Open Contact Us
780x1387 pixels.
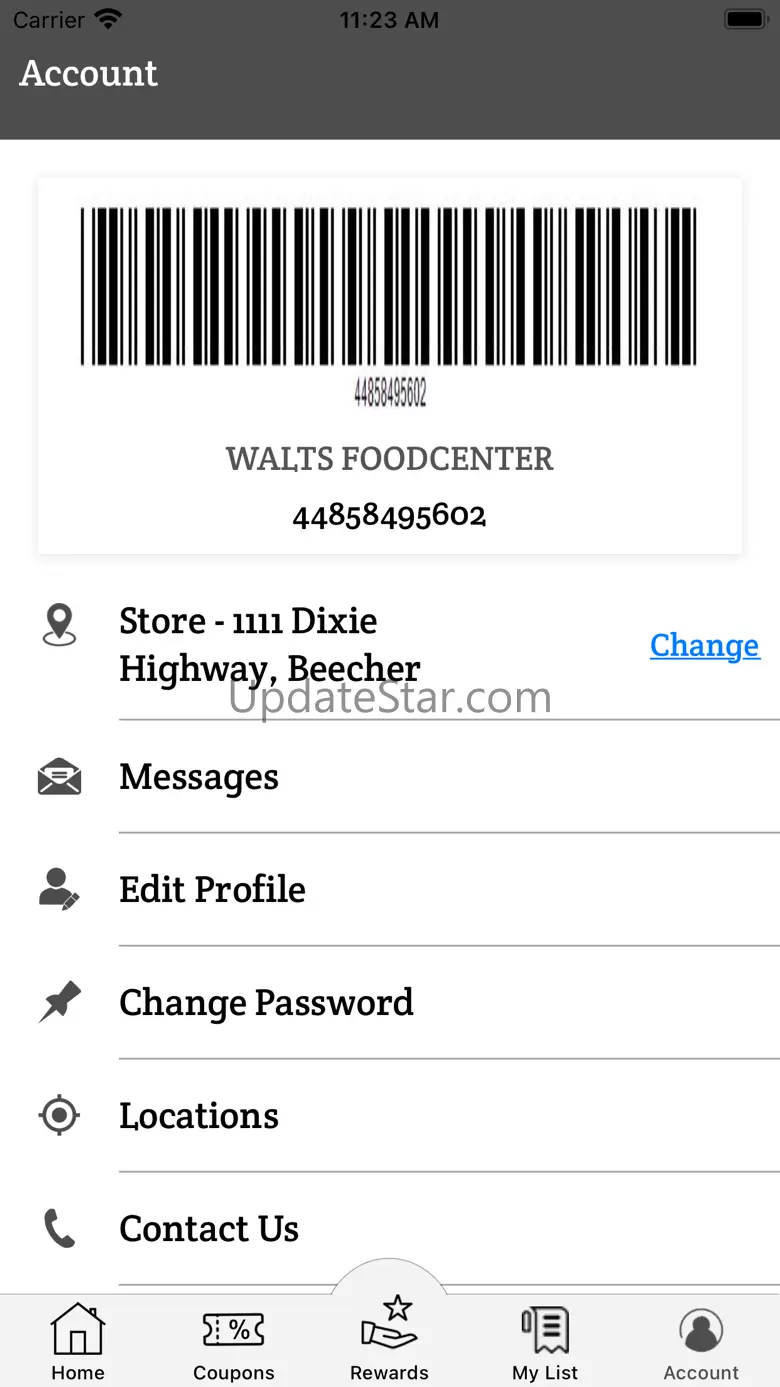pos(209,1228)
